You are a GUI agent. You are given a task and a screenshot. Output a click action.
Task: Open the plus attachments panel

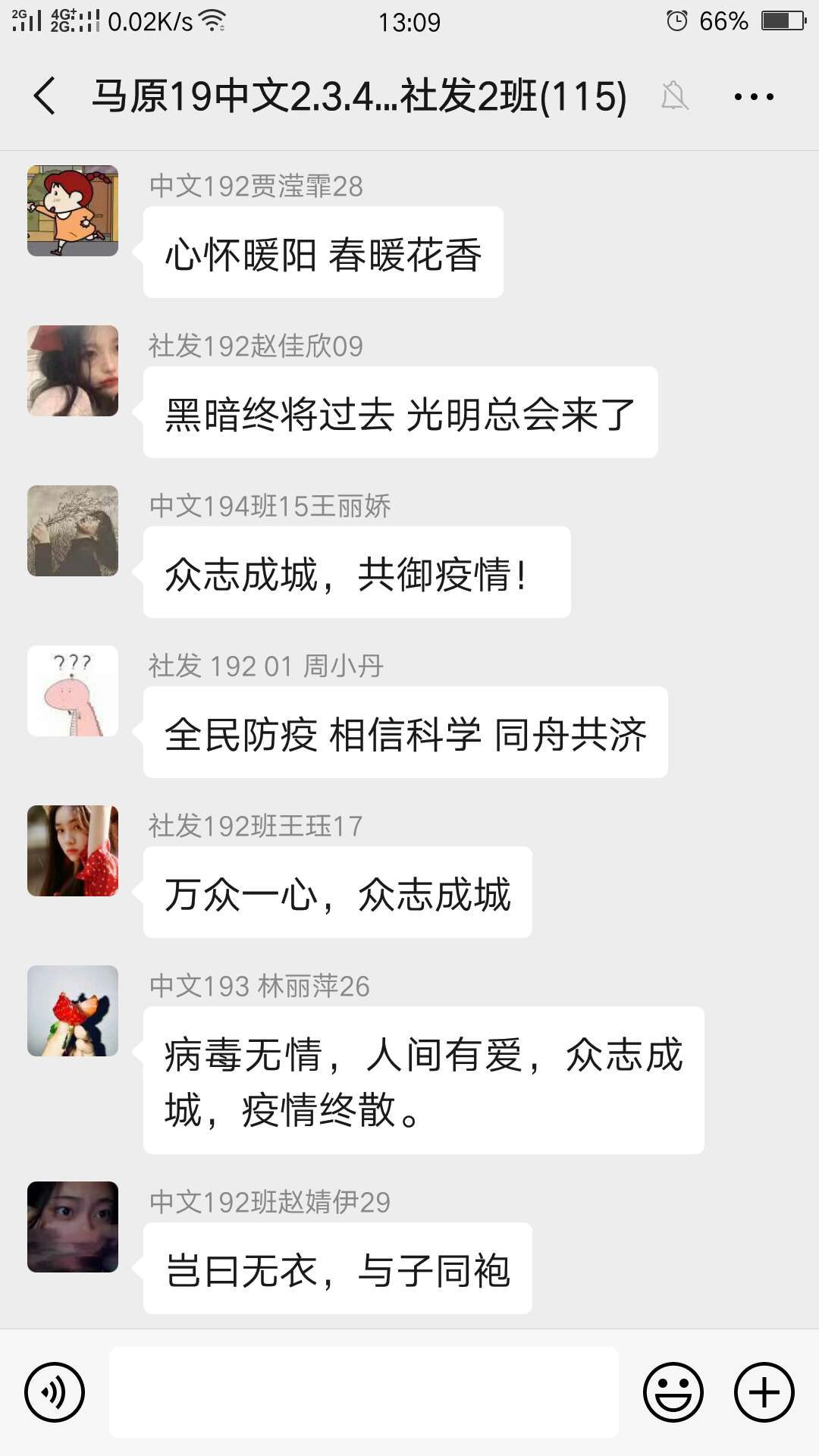coord(764,1392)
